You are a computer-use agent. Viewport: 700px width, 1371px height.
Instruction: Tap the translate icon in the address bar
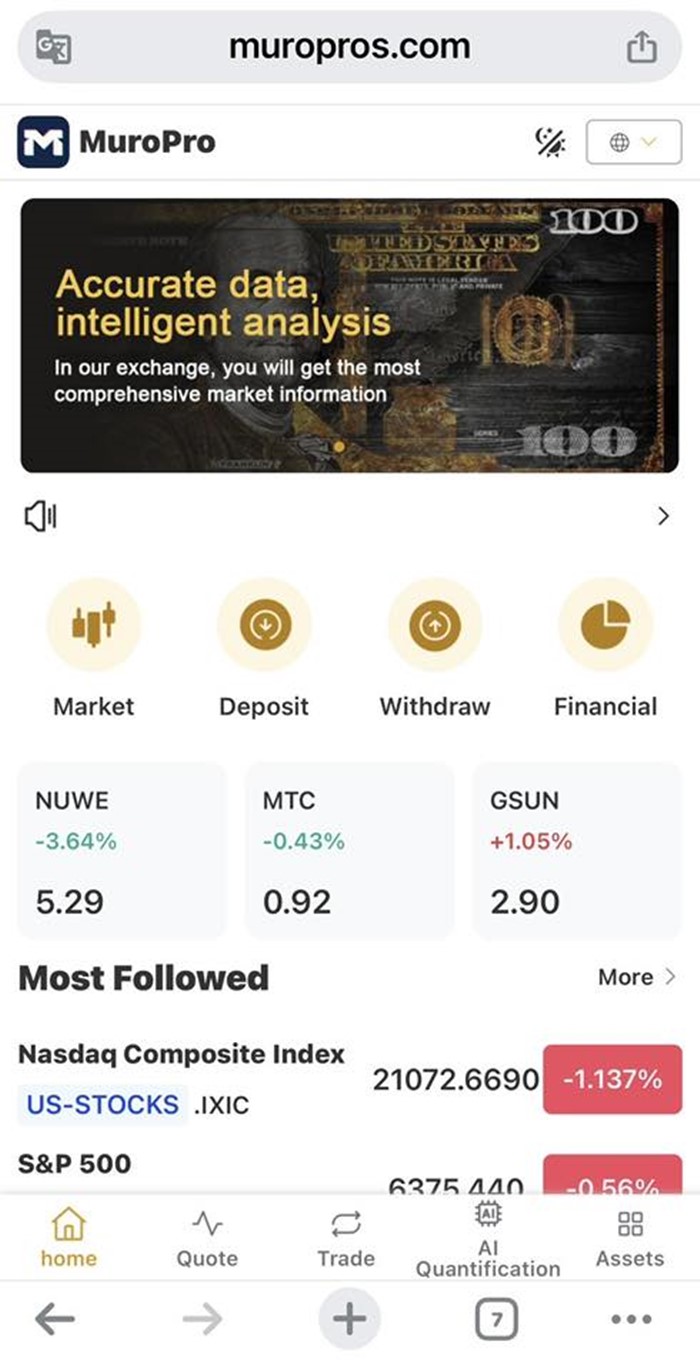tap(53, 47)
